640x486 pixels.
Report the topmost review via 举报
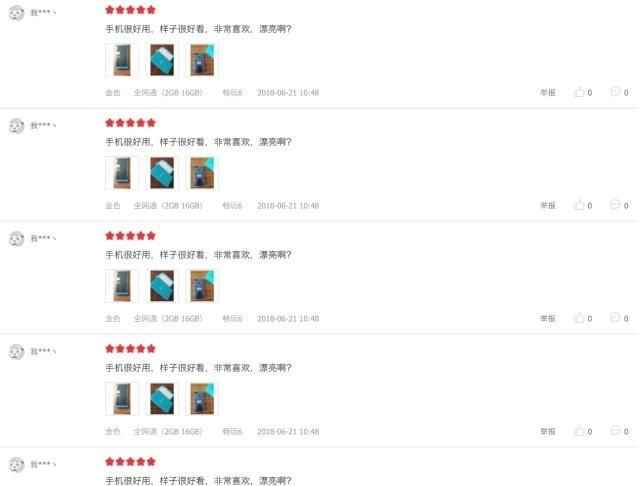click(547, 93)
